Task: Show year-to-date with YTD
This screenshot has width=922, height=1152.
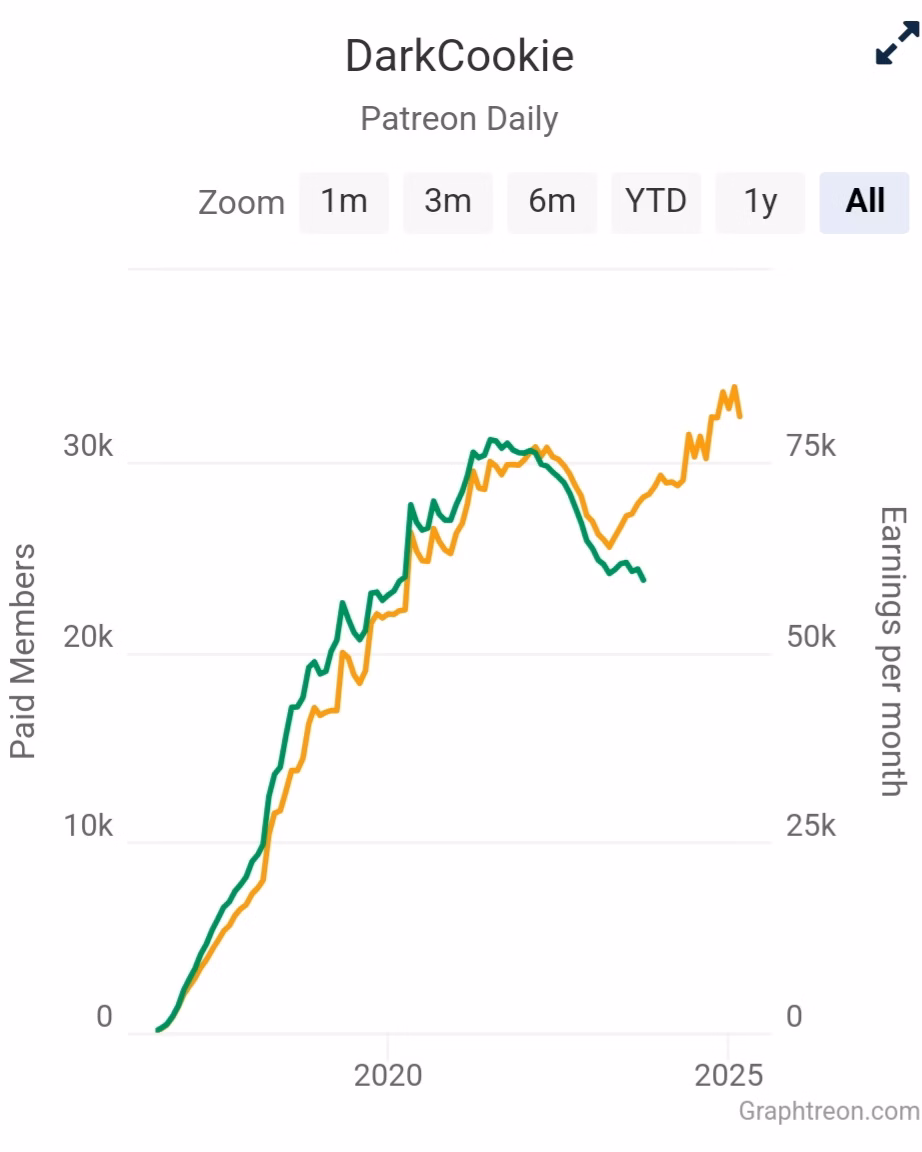Action: pyautogui.click(x=656, y=202)
